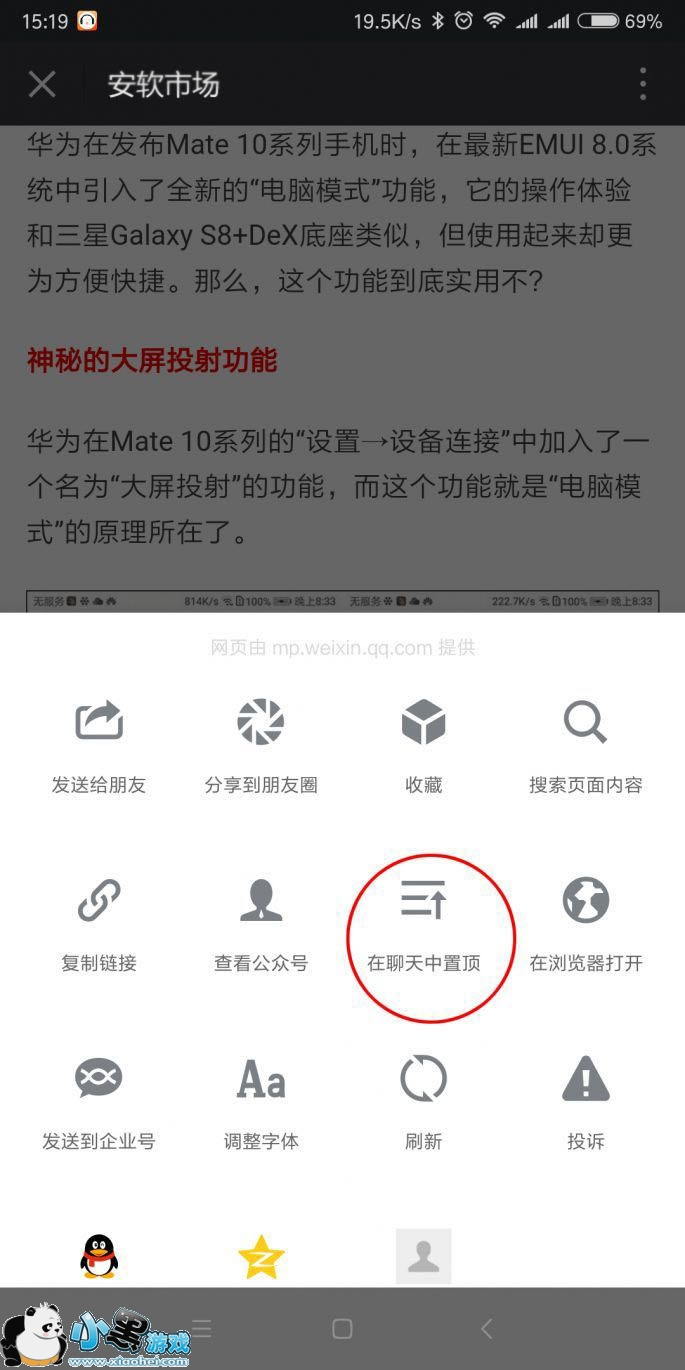The height and width of the screenshot is (1370, 685).
Task: Open 搜索页面内容 to search the page
Action: 585,746
